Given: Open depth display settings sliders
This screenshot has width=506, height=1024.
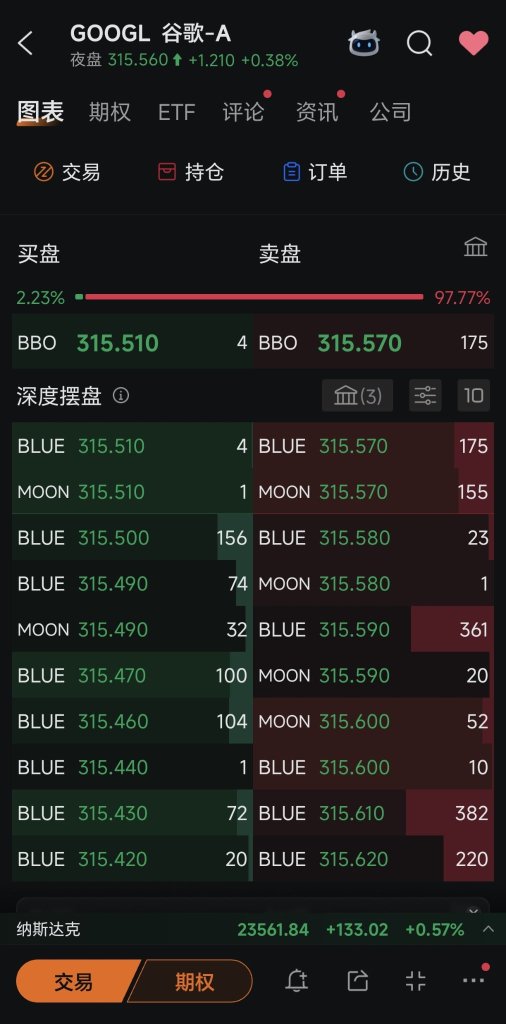Looking at the screenshot, I should [x=425, y=395].
